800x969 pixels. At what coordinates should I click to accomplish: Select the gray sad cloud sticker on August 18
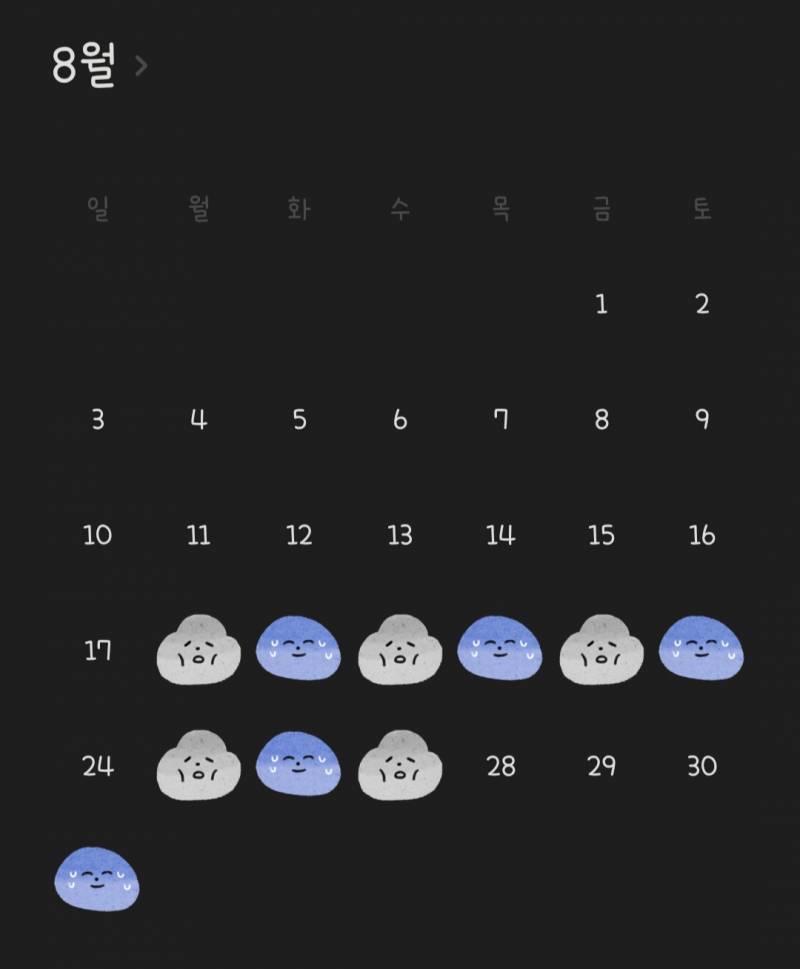point(197,650)
